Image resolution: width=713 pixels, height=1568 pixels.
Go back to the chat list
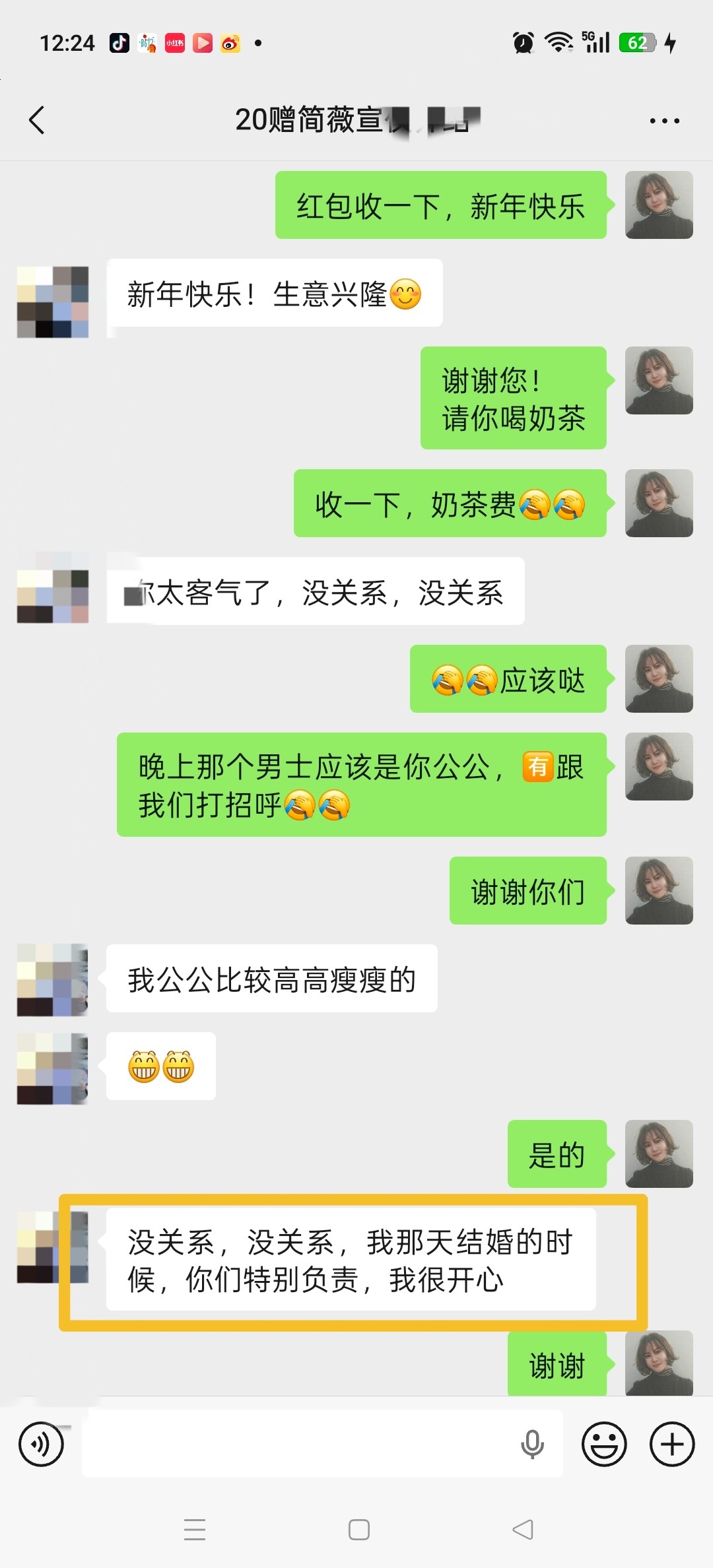pos(38,120)
